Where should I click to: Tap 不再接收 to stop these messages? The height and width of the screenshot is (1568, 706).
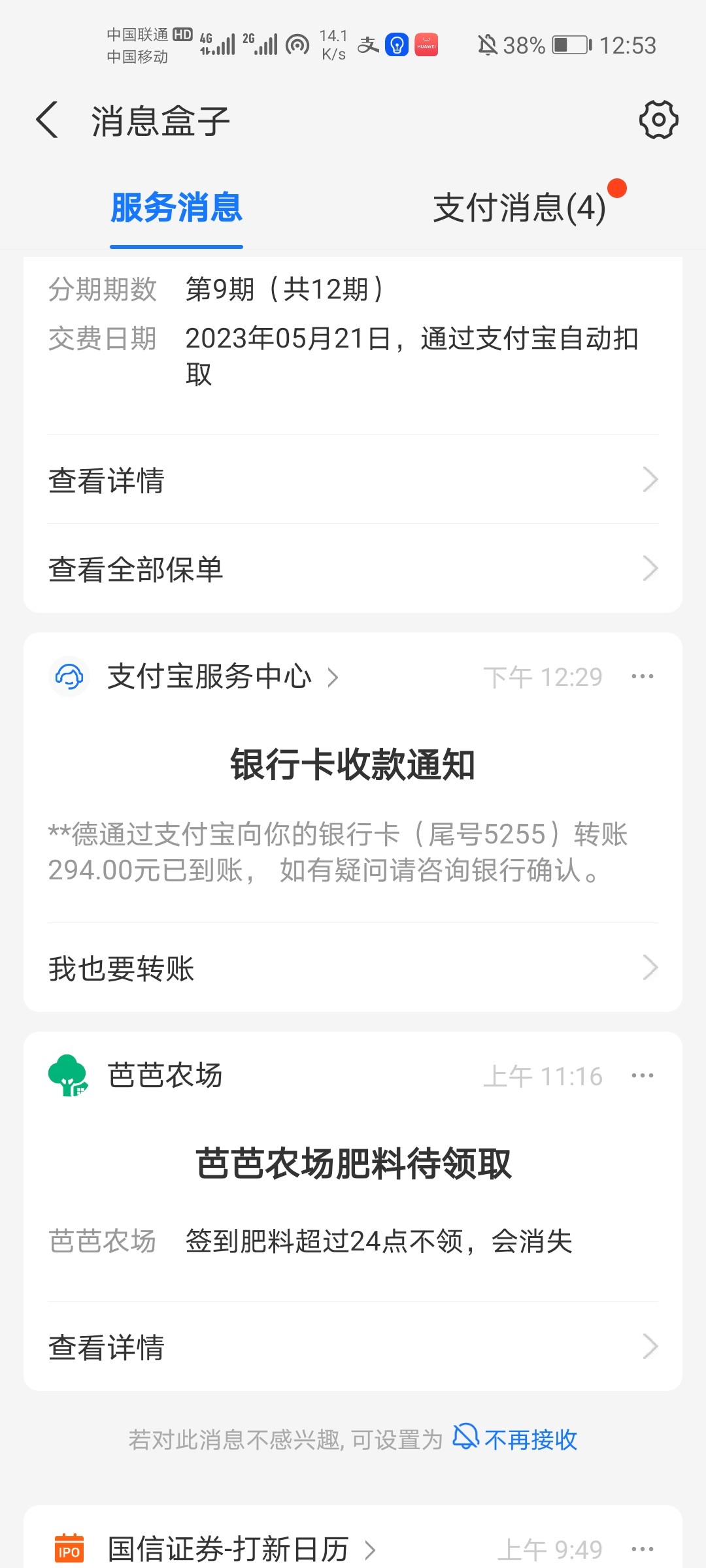point(529,1439)
